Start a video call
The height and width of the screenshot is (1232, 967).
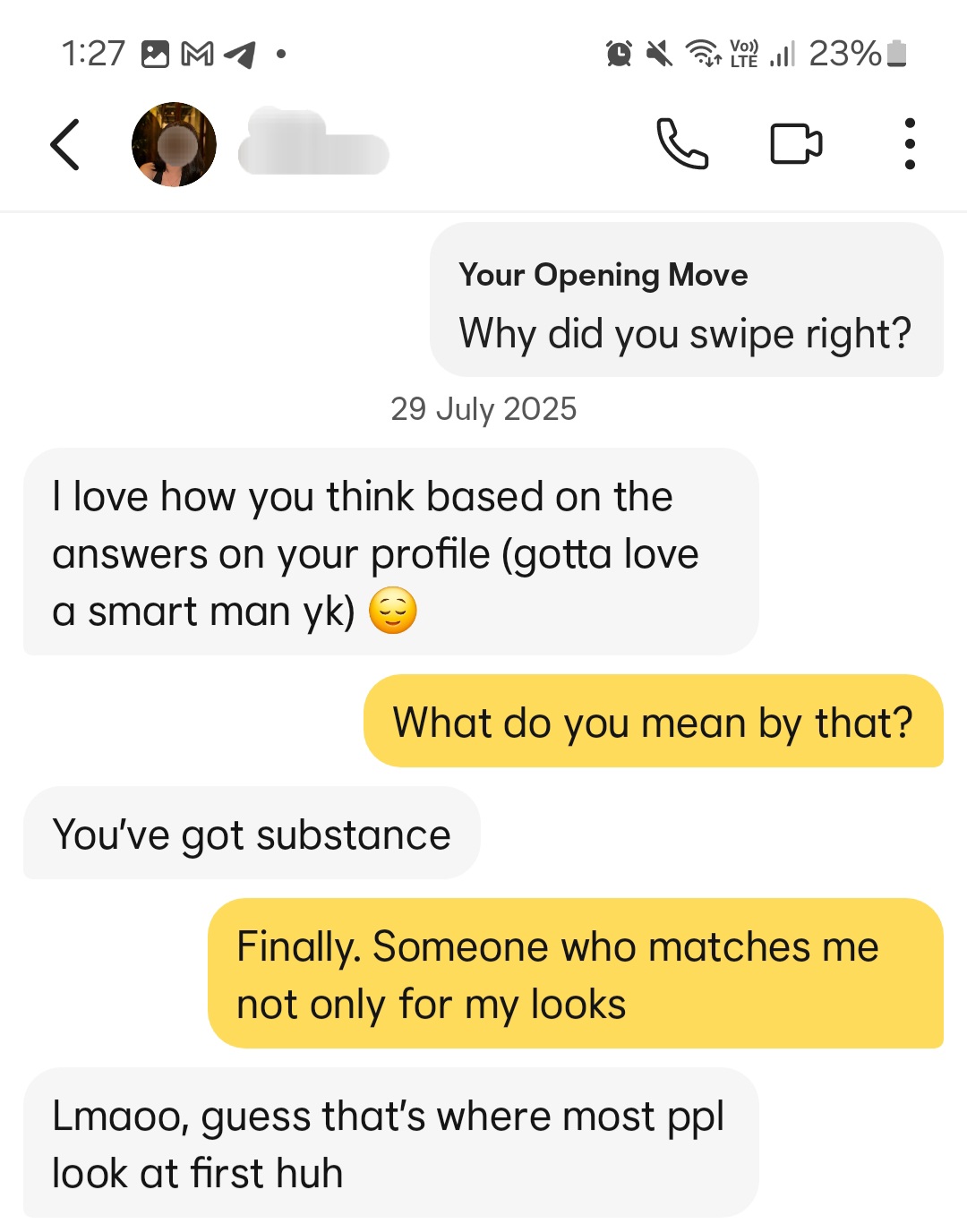point(796,144)
